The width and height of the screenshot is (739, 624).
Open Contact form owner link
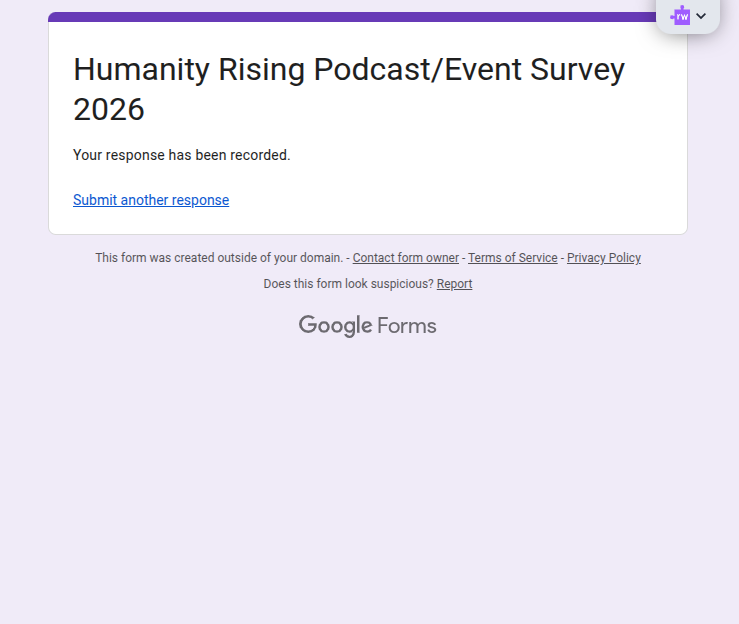[x=405, y=258]
